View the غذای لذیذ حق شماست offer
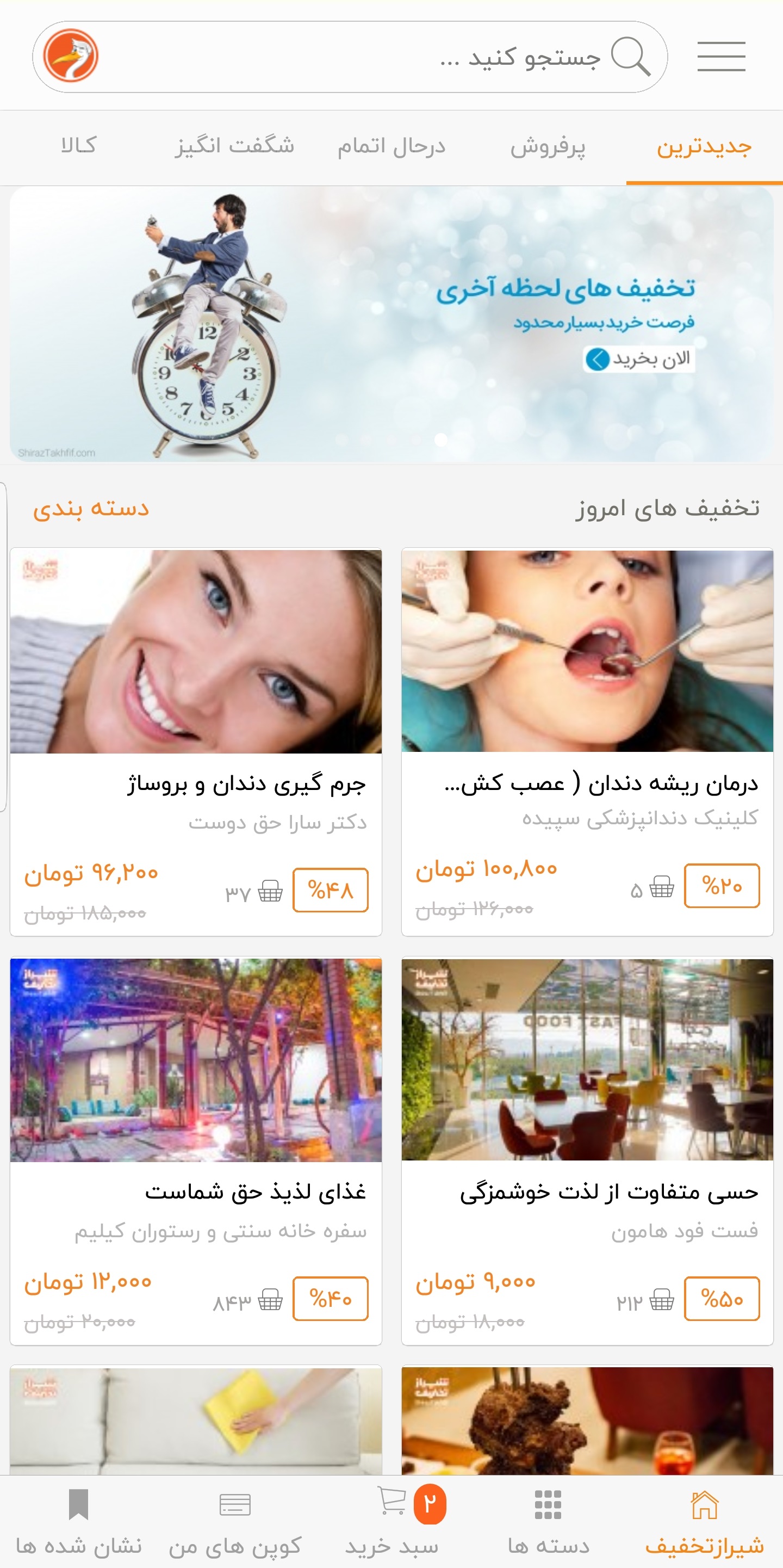Viewport: 783px width, 1568px height. tap(196, 1151)
